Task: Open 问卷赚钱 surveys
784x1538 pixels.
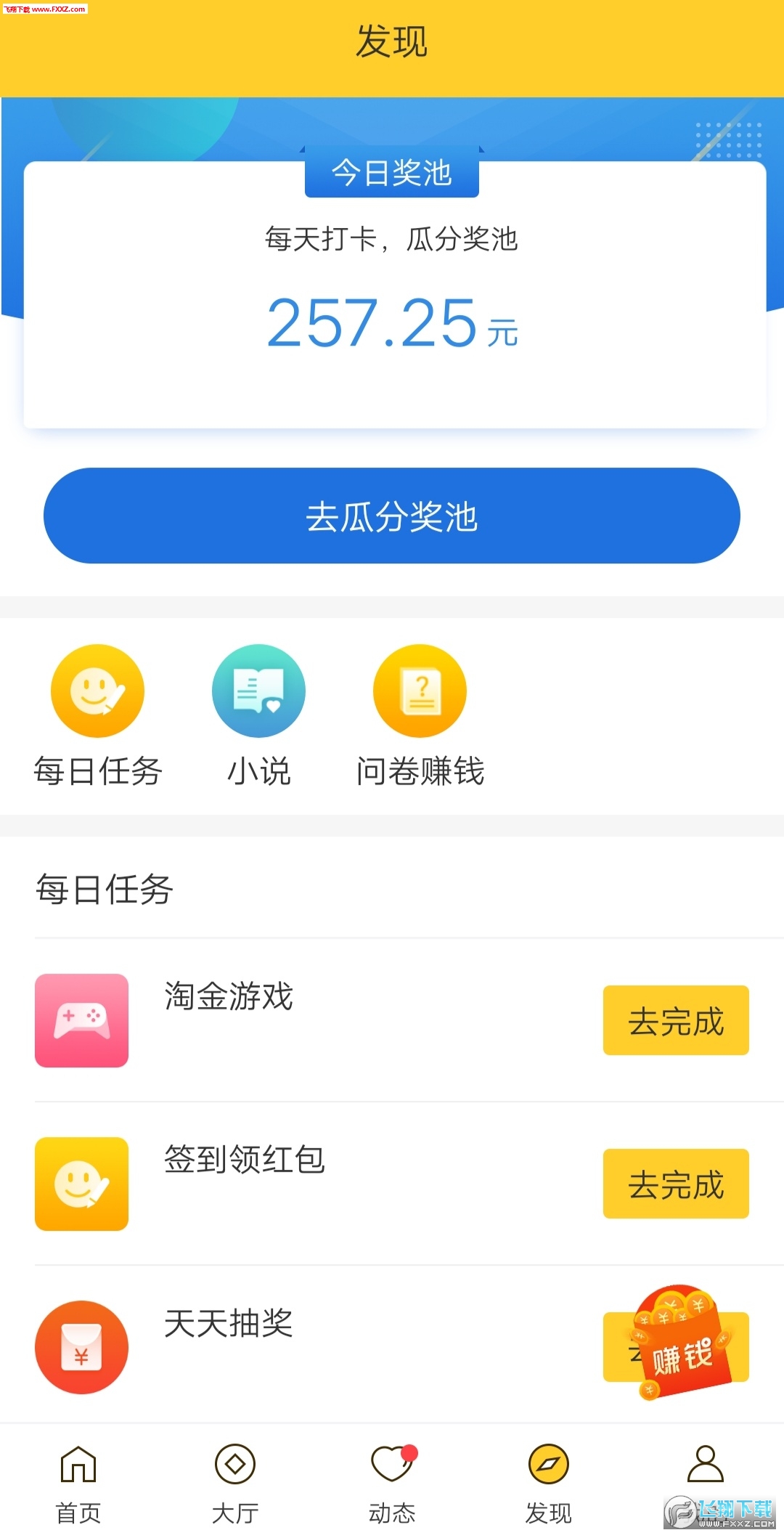Action: pyautogui.click(x=420, y=691)
